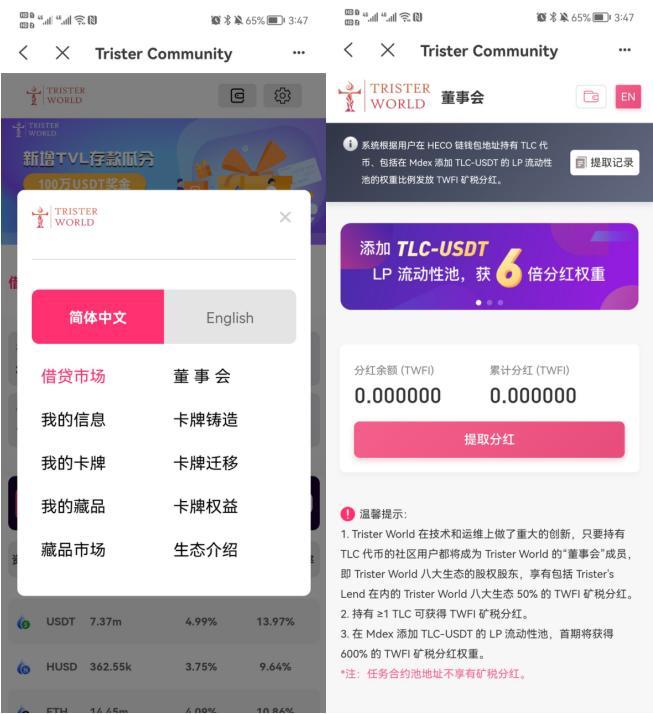View 我的卡牌
653x714 pixels.
(x=73, y=463)
